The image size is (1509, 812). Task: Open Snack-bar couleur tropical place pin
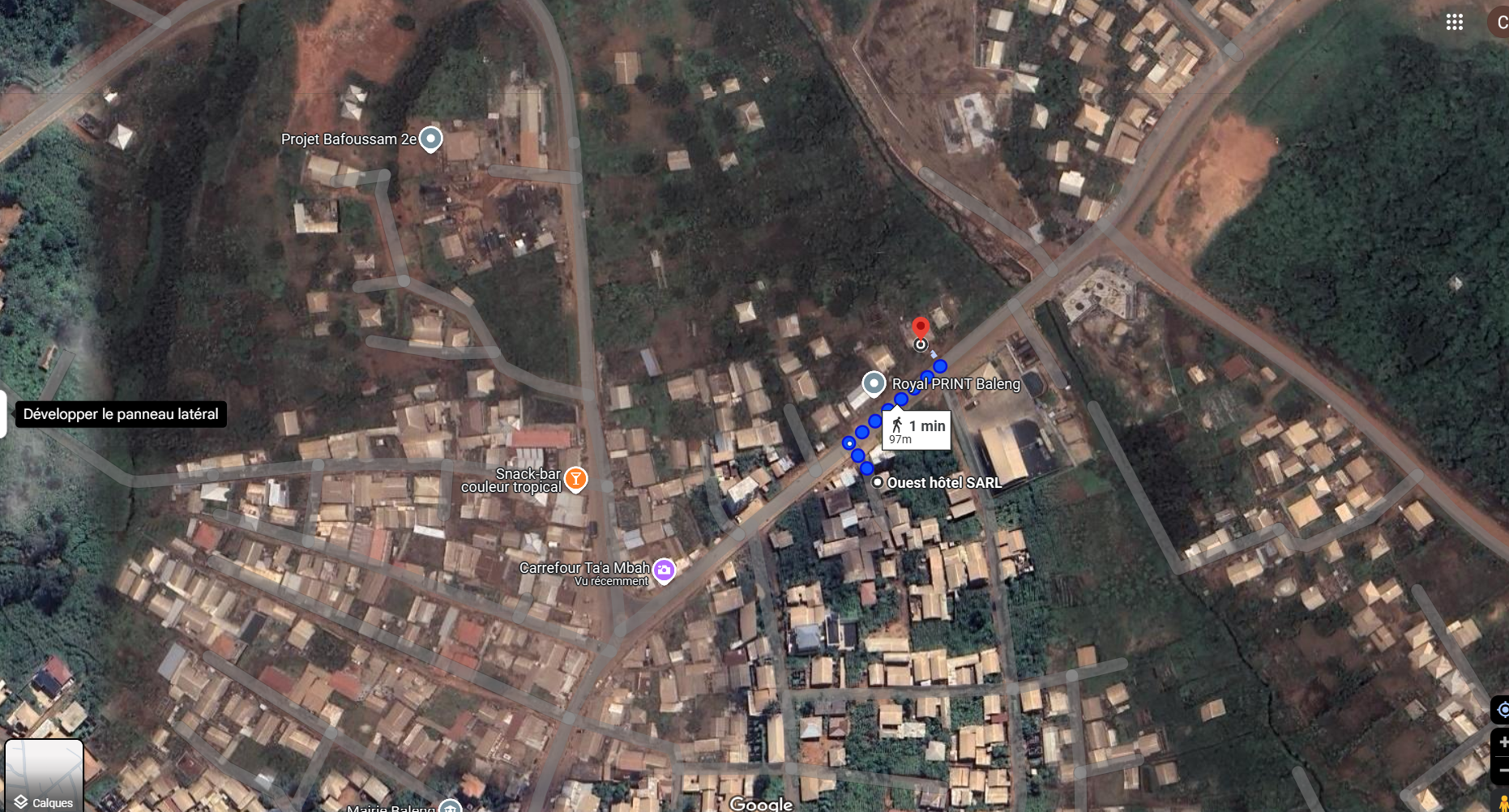(575, 478)
